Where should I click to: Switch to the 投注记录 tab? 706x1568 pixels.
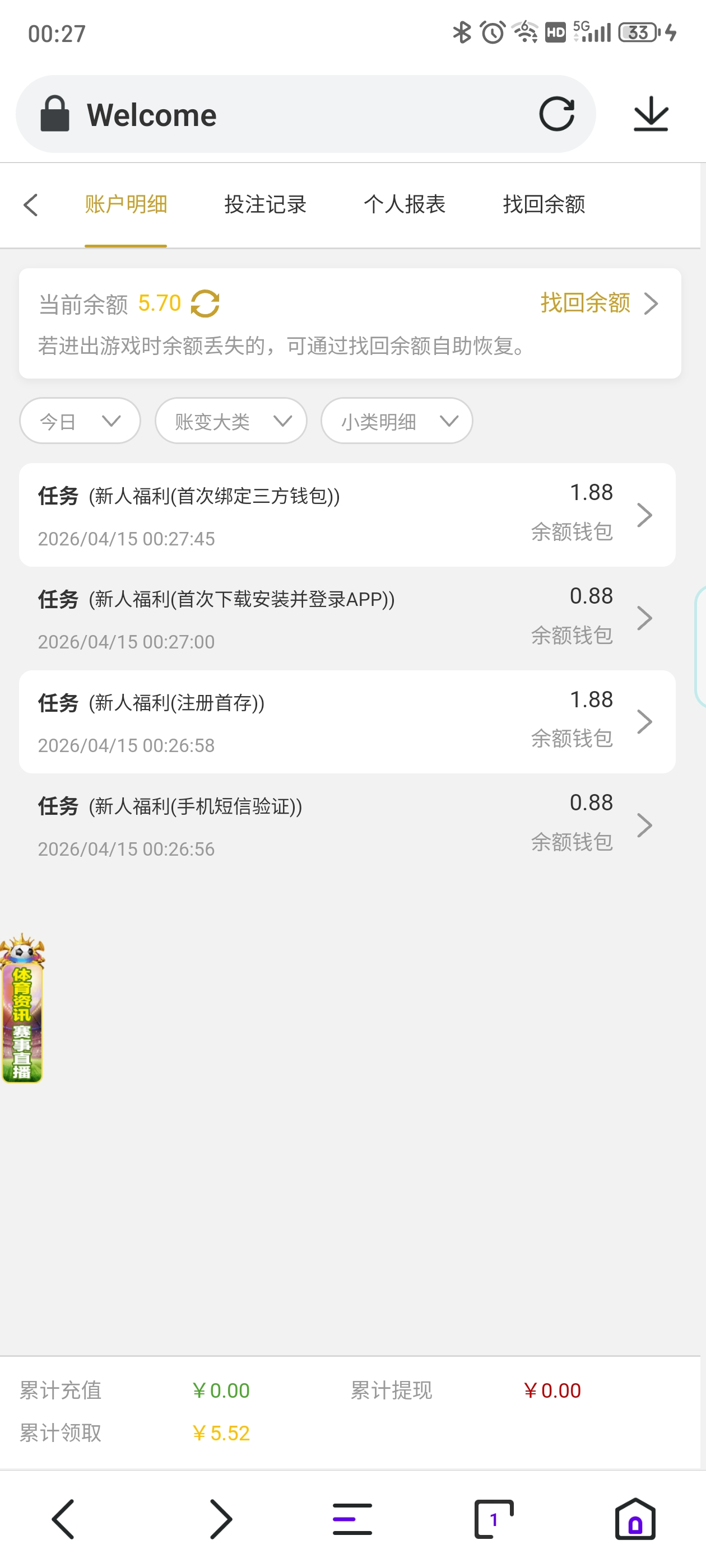265,204
